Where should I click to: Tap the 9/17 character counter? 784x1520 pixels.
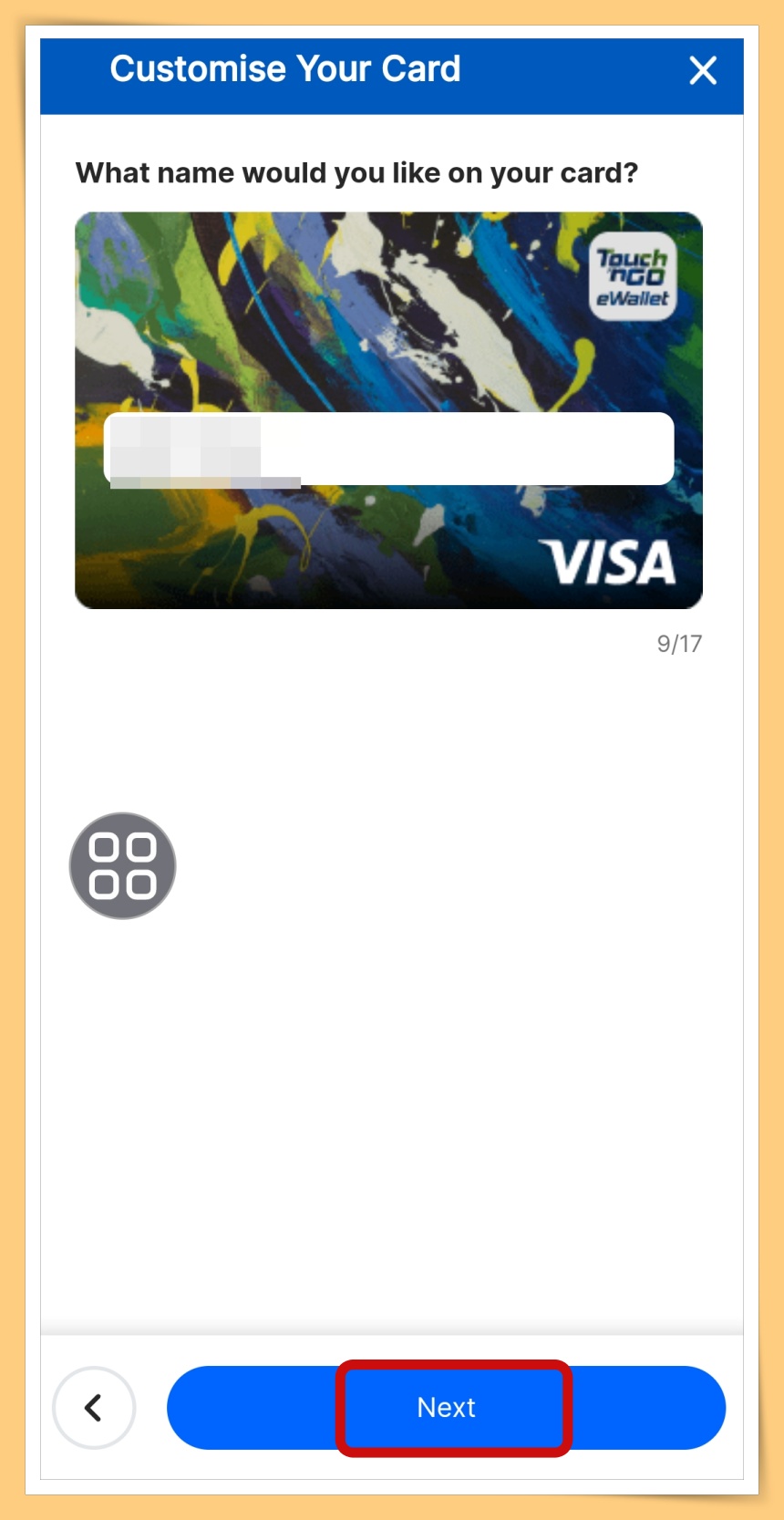(678, 643)
